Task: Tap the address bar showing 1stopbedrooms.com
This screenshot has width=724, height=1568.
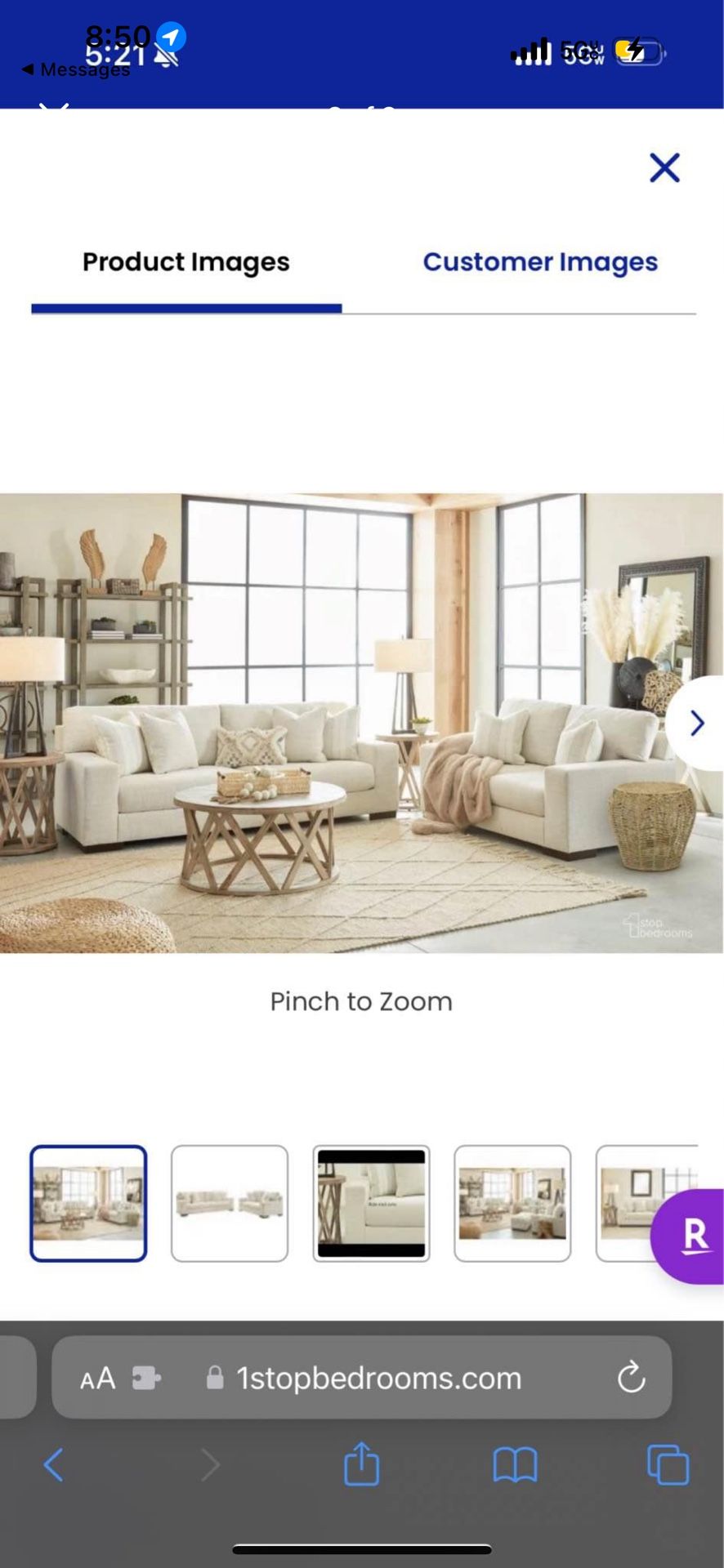Action: click(x=378, y=1379)
